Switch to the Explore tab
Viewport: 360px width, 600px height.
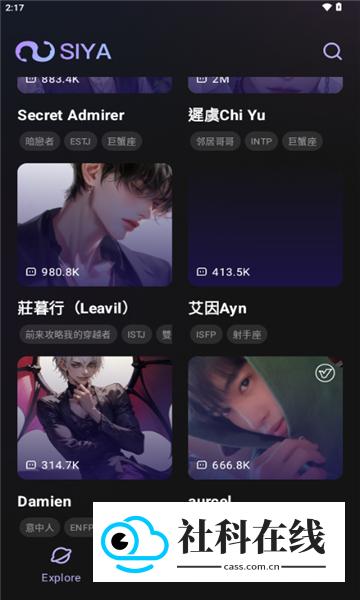coord(61,565)
